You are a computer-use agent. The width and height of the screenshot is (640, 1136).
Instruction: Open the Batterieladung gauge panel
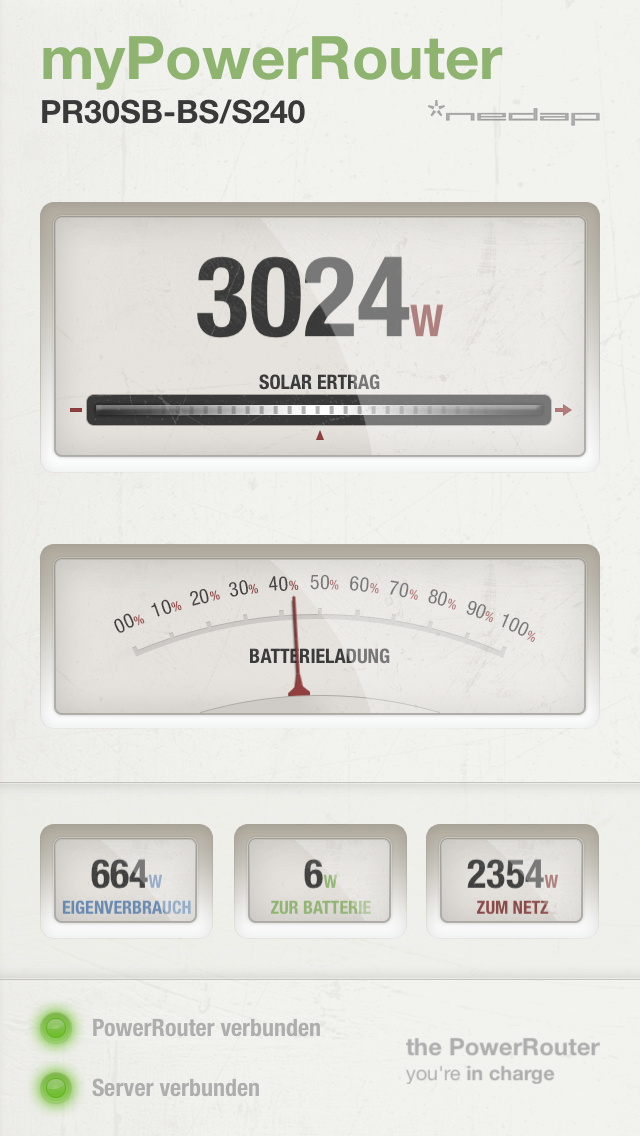(320, 636)
